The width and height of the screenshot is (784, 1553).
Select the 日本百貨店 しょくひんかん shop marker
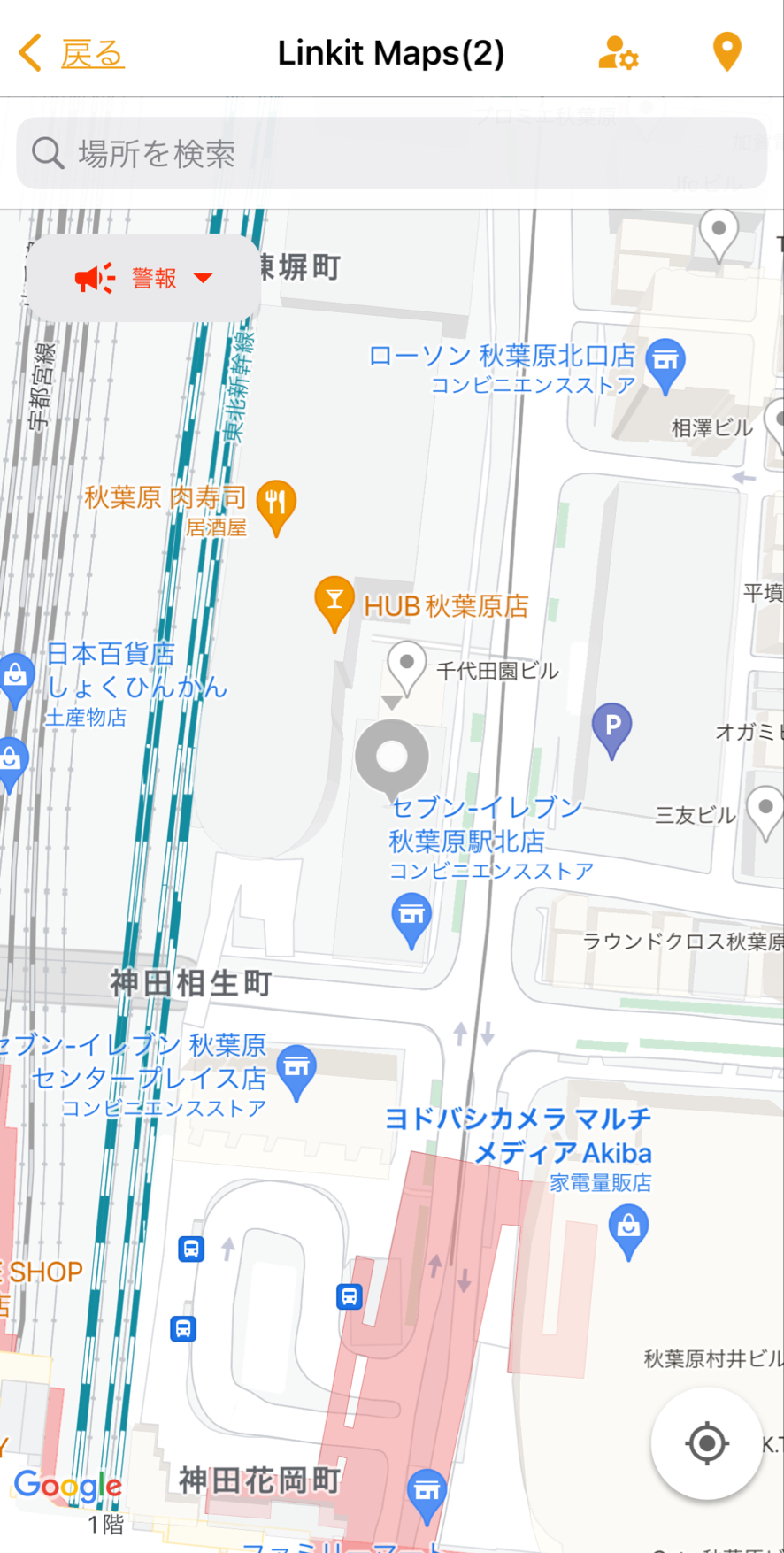click(x=16, y=677)
